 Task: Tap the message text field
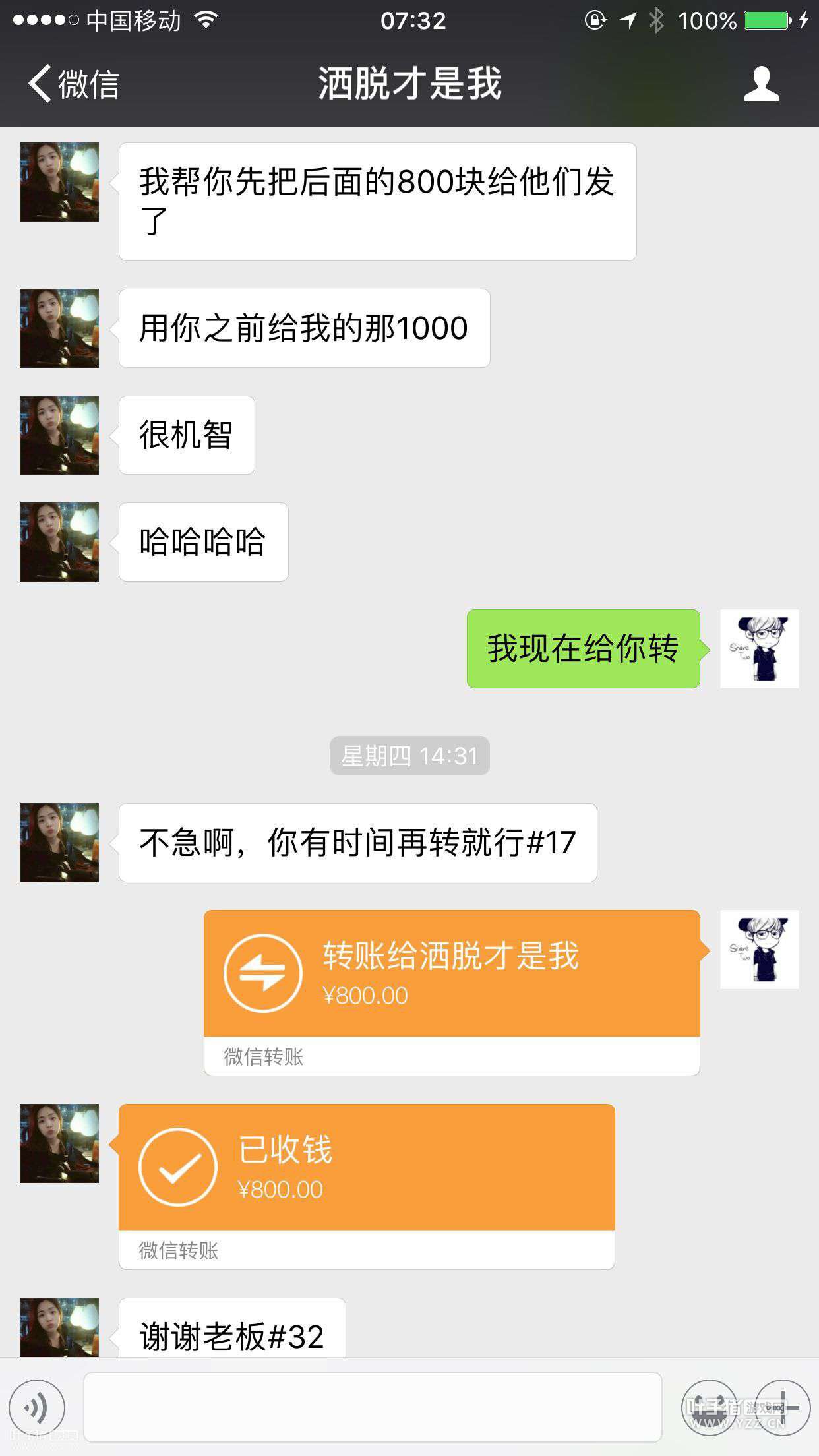[x=373, y=1407]
